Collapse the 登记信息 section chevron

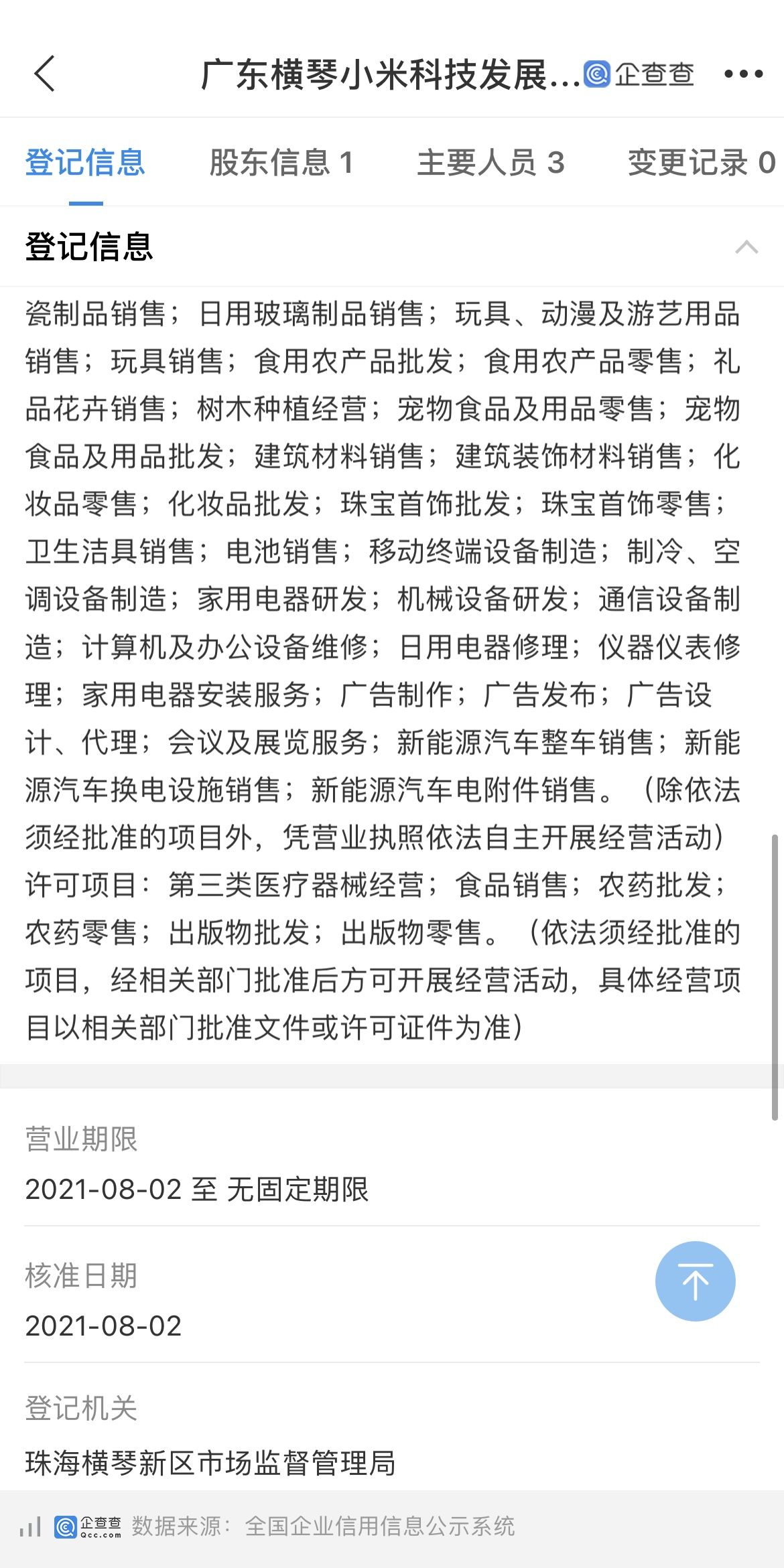coord(746,247)
